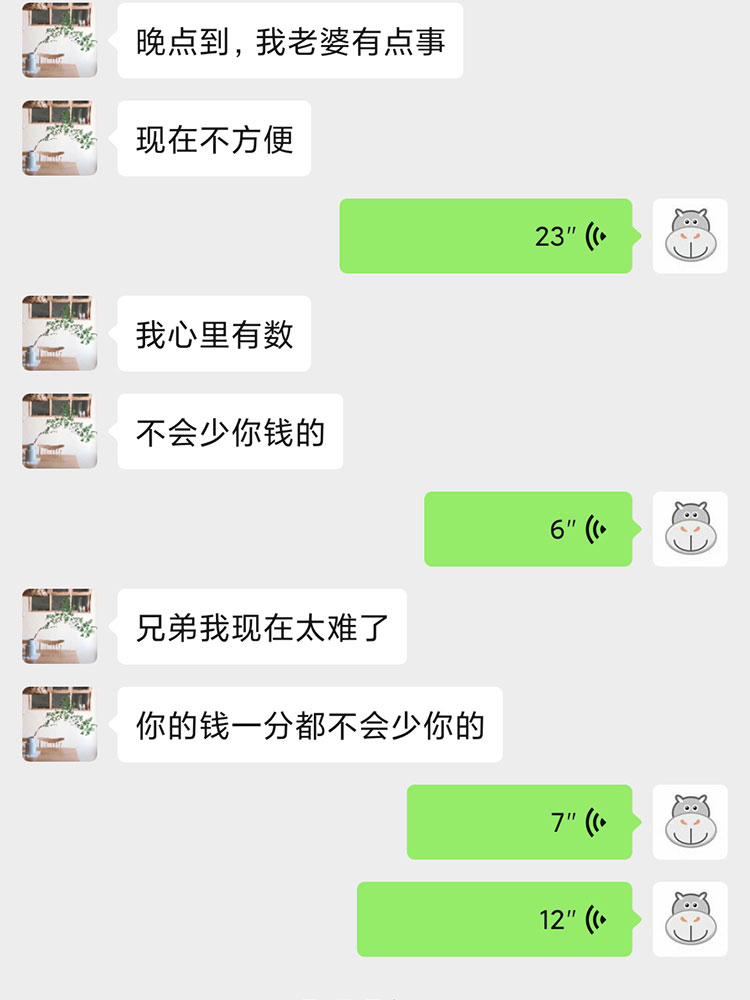
Task: Open contact avatar beside 现在不方便 message
Action: [60, 138]
